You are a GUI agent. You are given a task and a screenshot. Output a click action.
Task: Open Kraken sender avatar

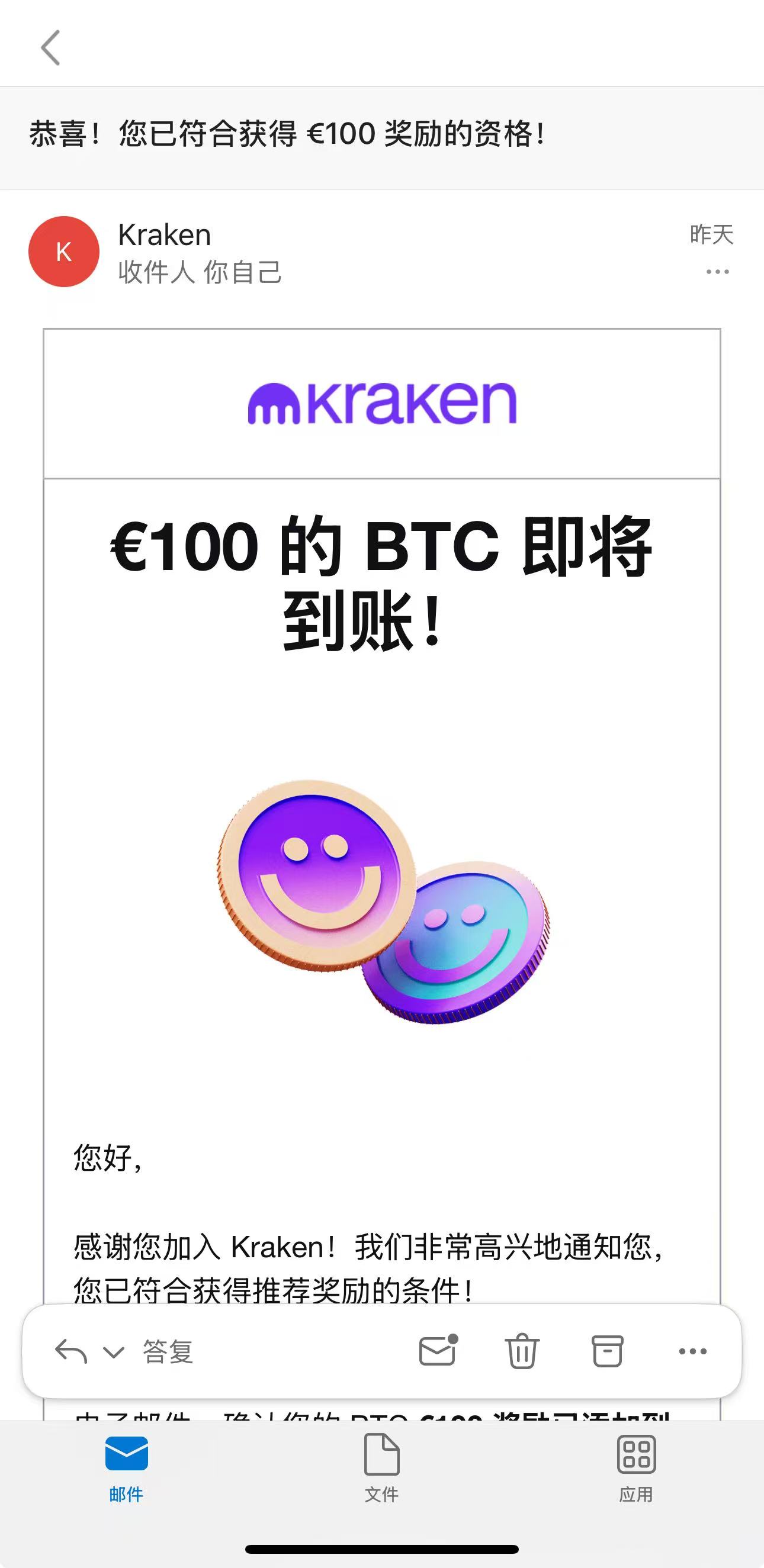click(x=64, y=252)
